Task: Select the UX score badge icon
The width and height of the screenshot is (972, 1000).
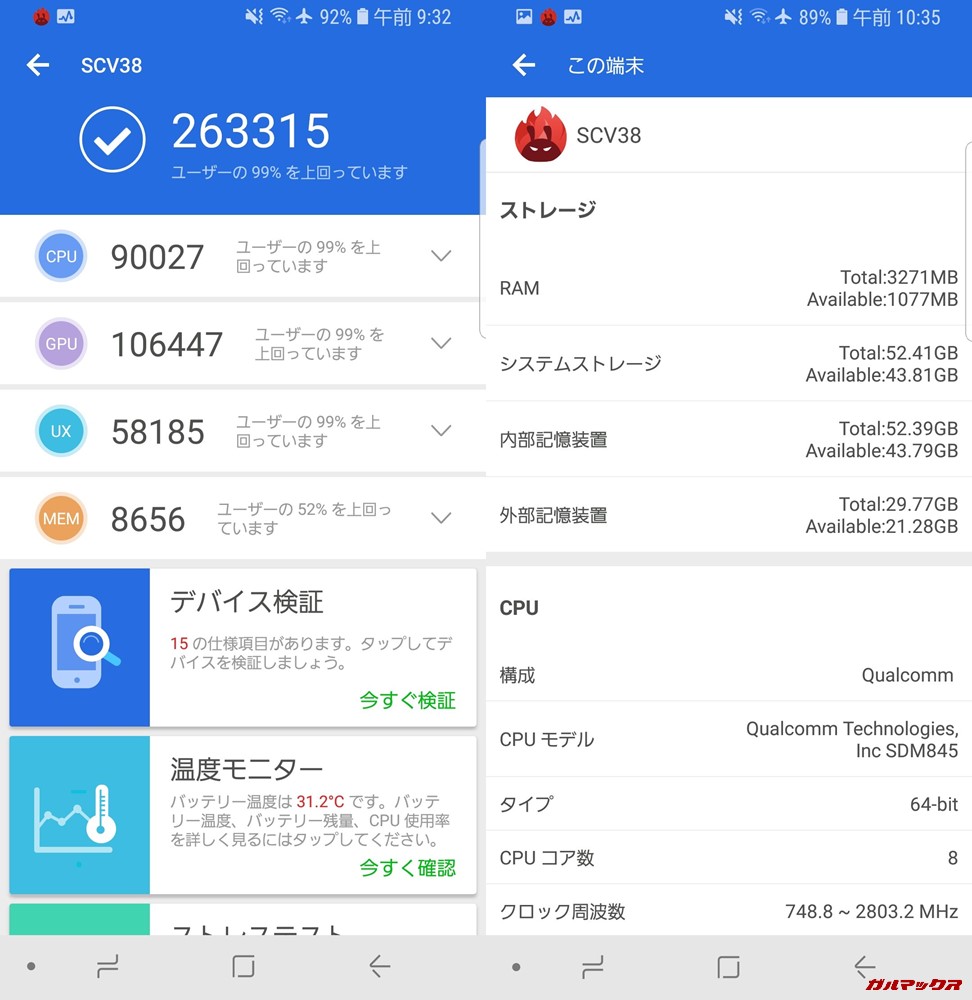Action: (x=61, y=431)
